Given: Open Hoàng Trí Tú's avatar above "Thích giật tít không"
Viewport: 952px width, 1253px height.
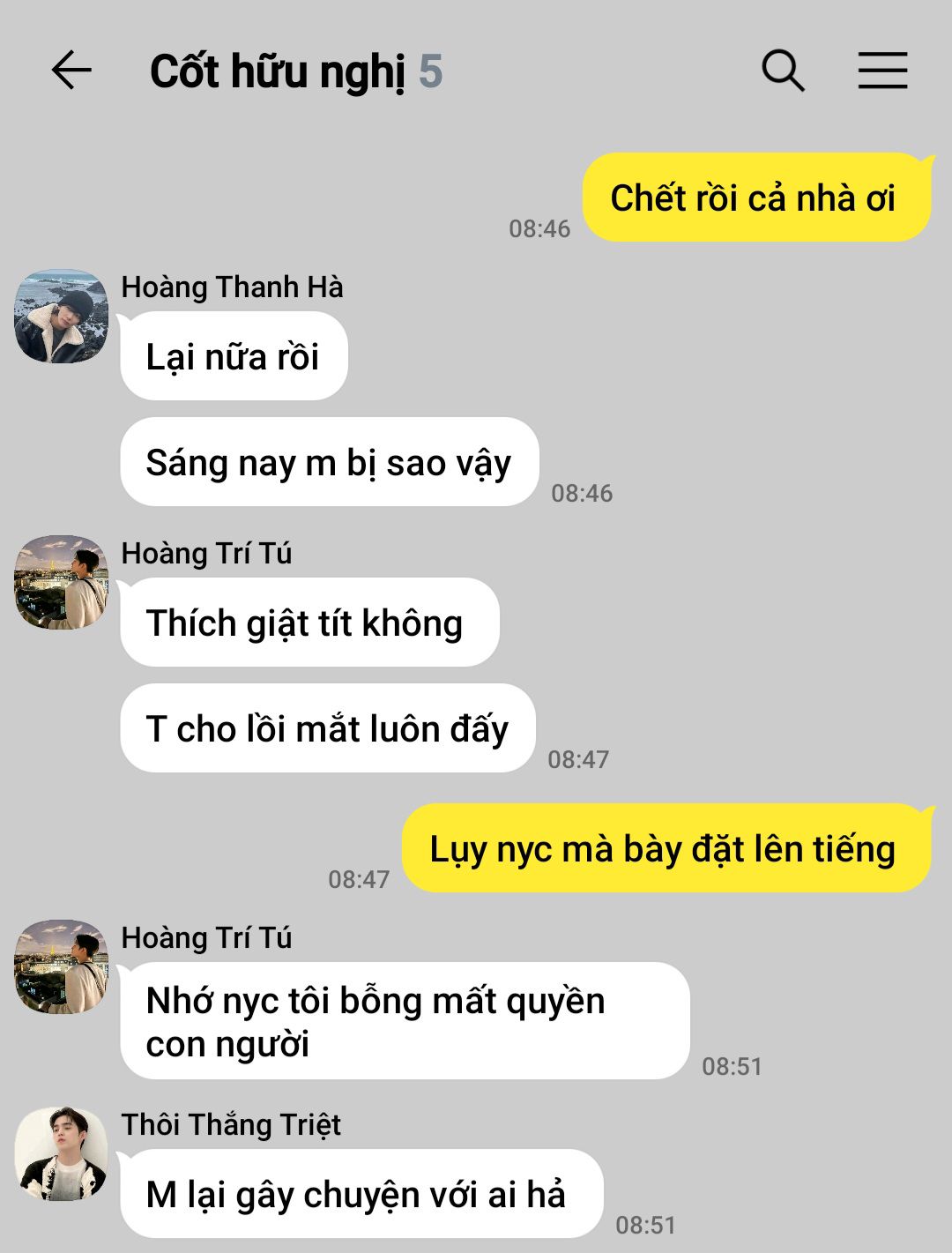Looking at the screenshot, I should [x=61, y=582].
